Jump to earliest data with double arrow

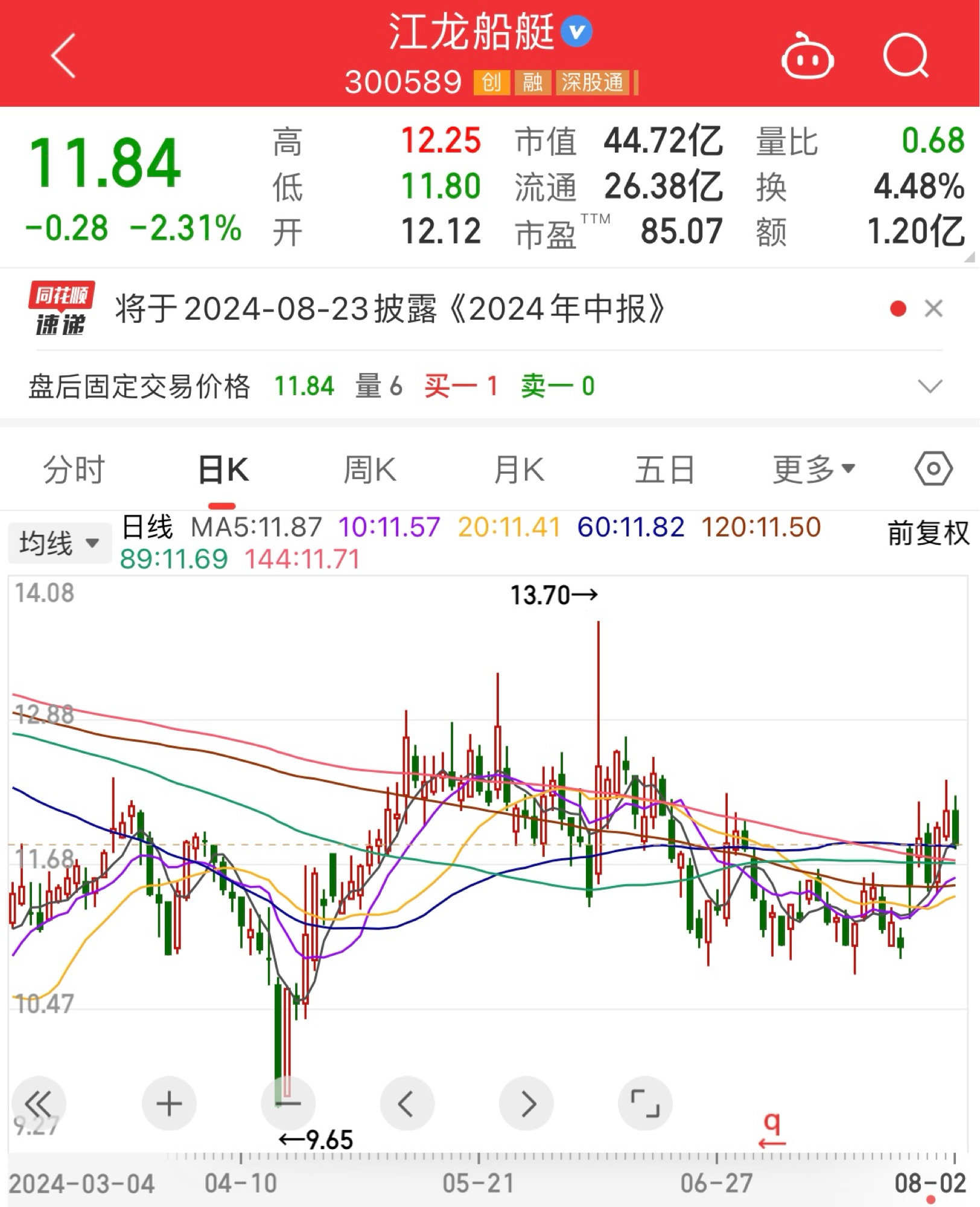tap(39, 1104)
